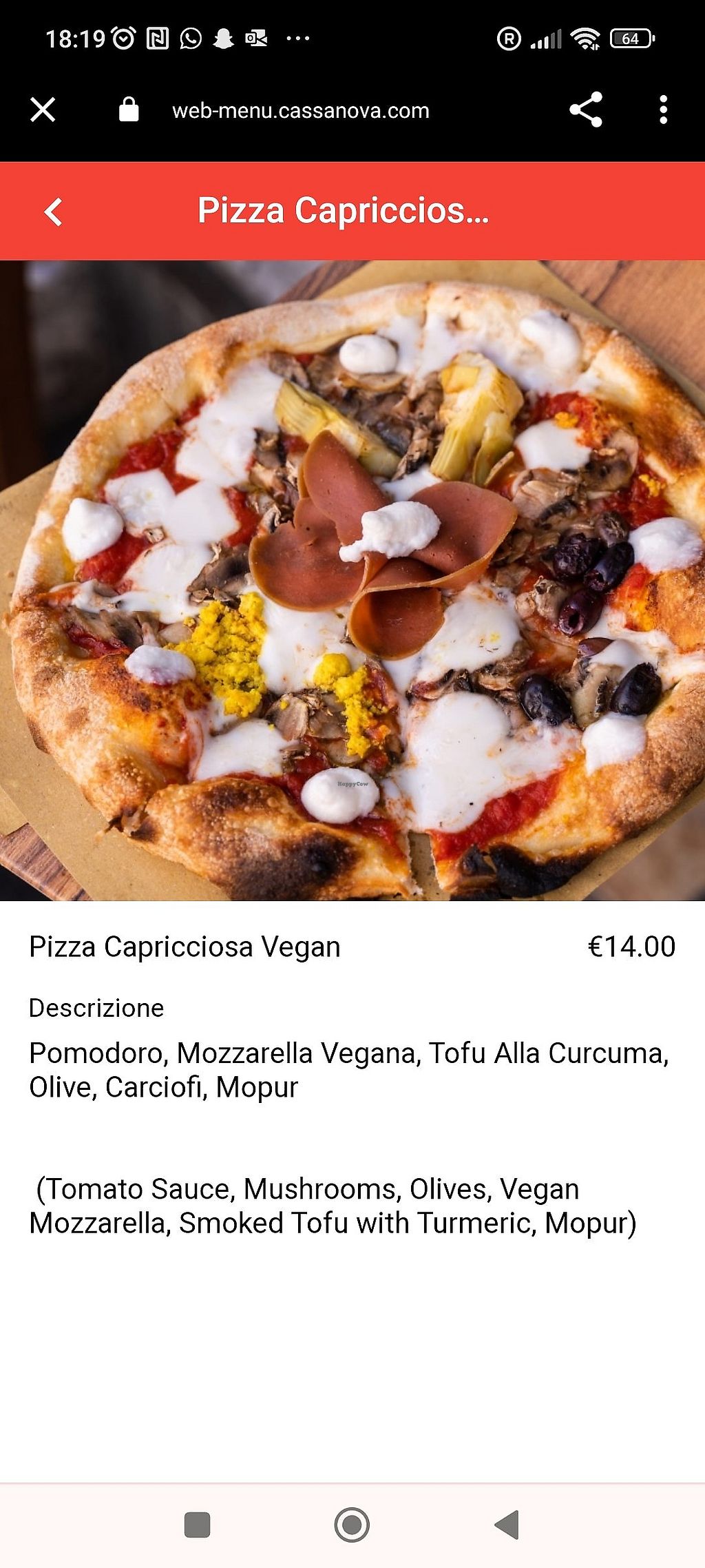Open the browser overflow menu
The width and height of the screenshot is (705, 1568).
pyautogui.click(x=663, y=110)
